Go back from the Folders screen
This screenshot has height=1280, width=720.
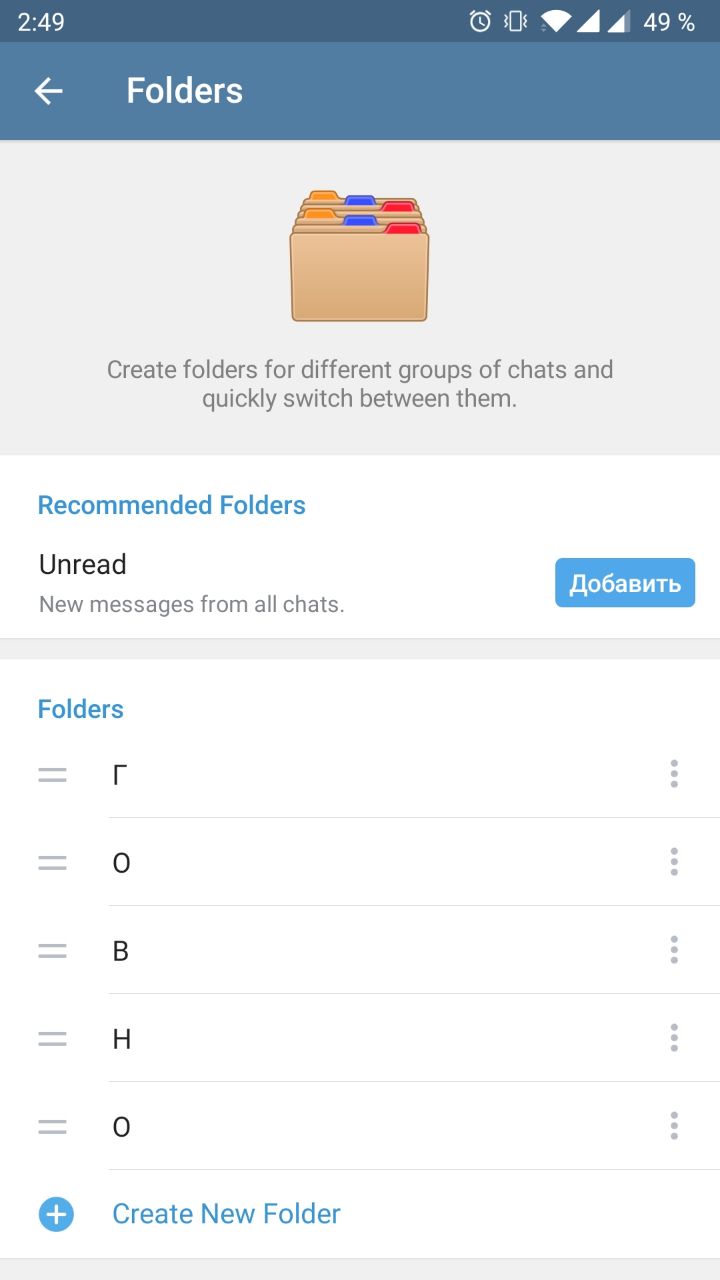click(x=48, y=91)
